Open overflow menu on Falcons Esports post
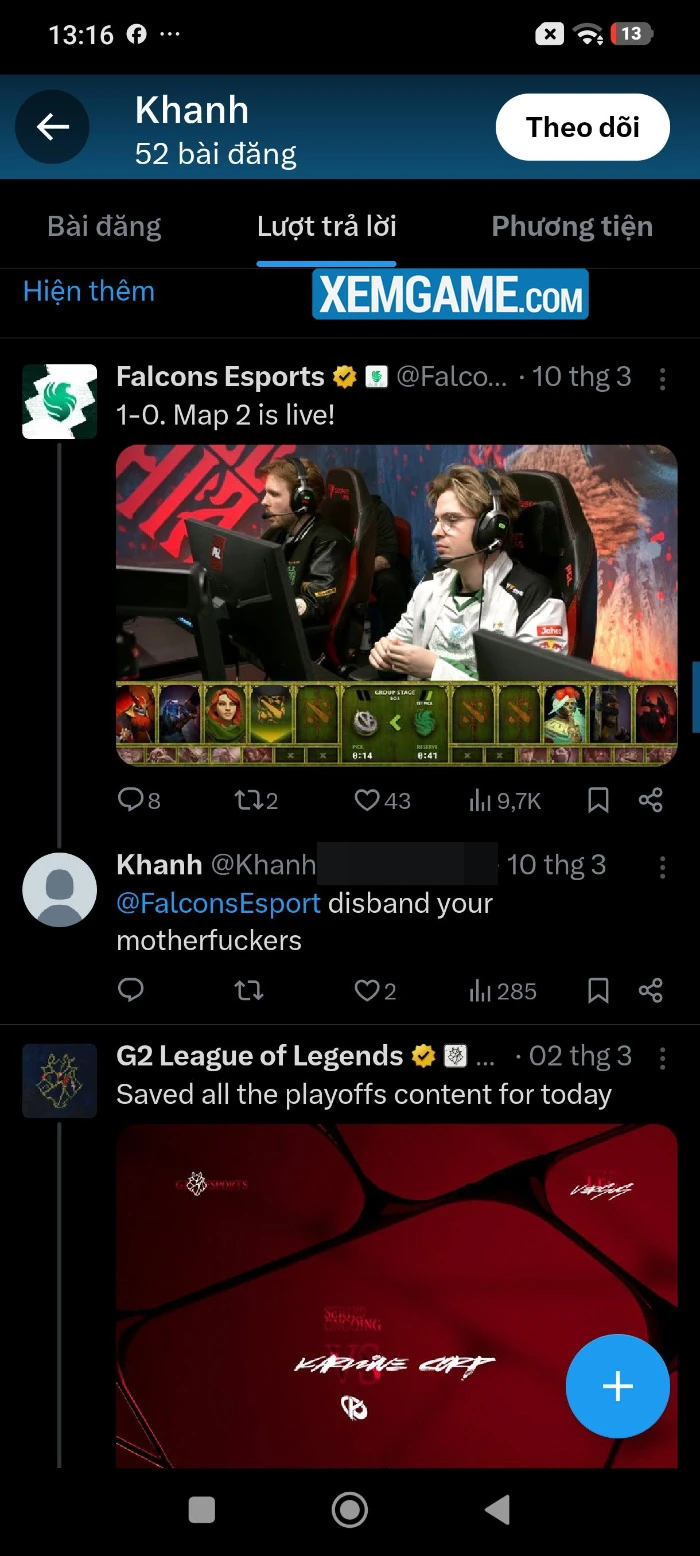Image resolution: width=700 pixels, height=1556 pixels. click(x=662, y=378)
